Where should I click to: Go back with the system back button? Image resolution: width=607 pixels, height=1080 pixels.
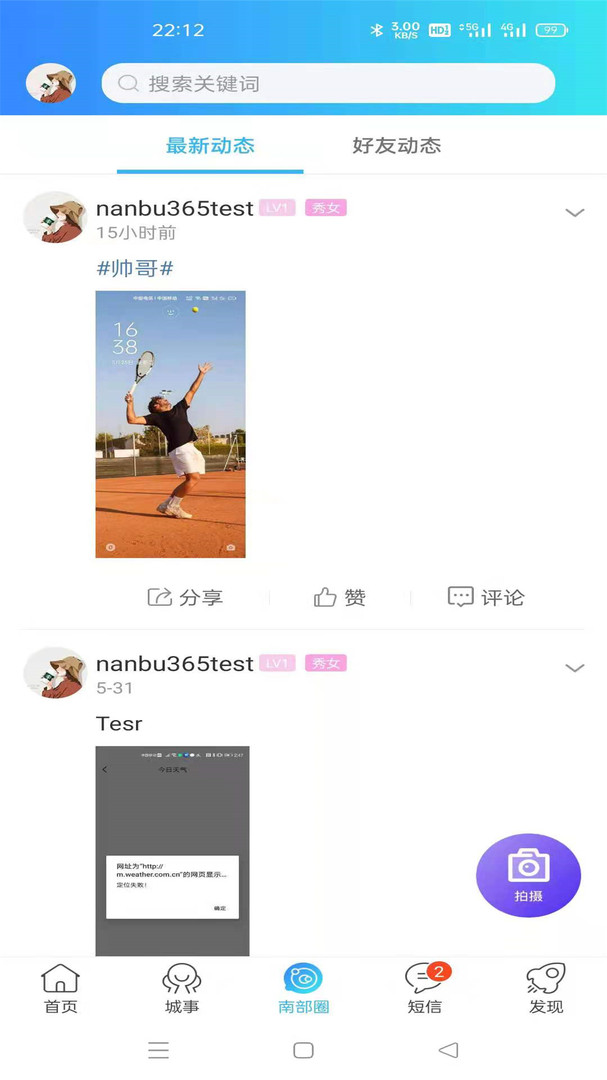pos(448,1050)
